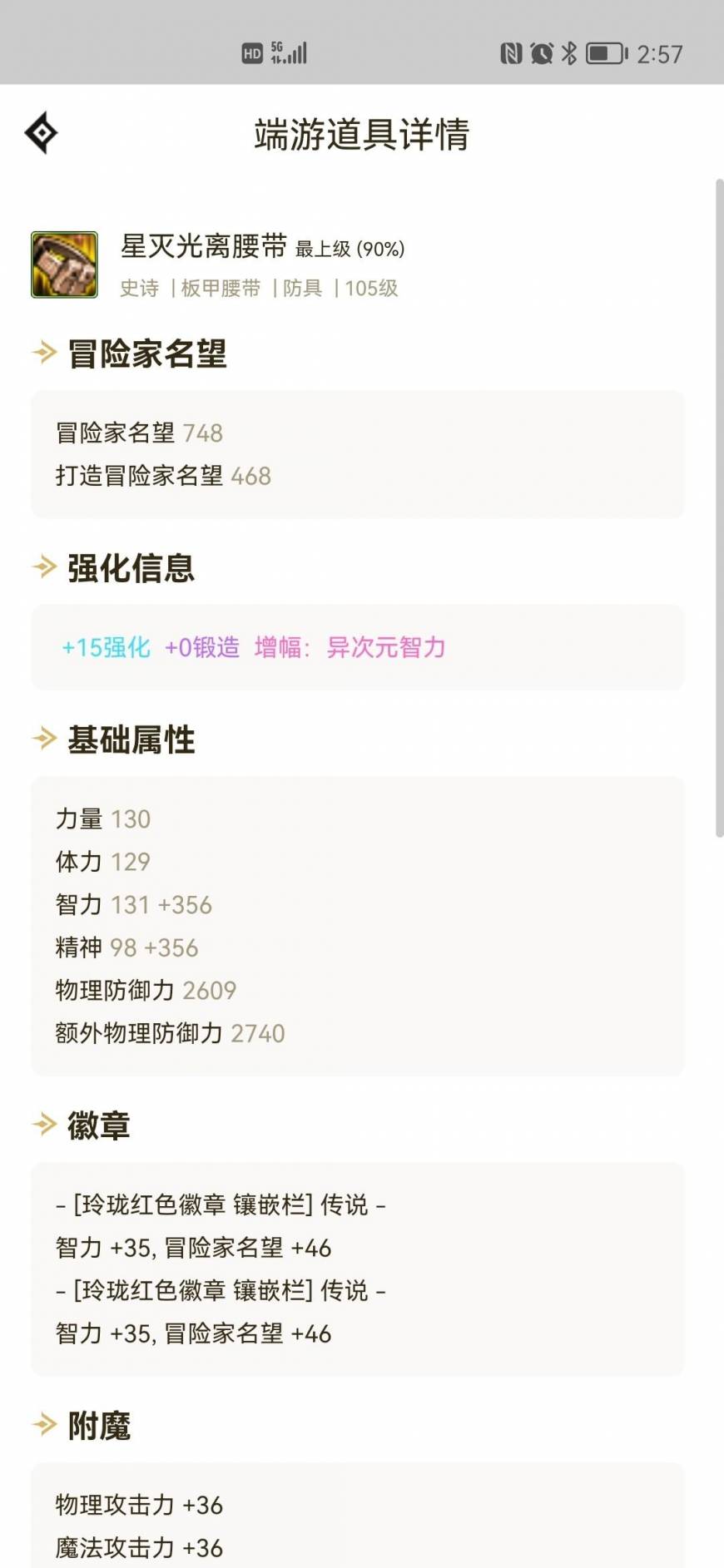
Task: Tap the diamond back icon
Action: point(42,133)
